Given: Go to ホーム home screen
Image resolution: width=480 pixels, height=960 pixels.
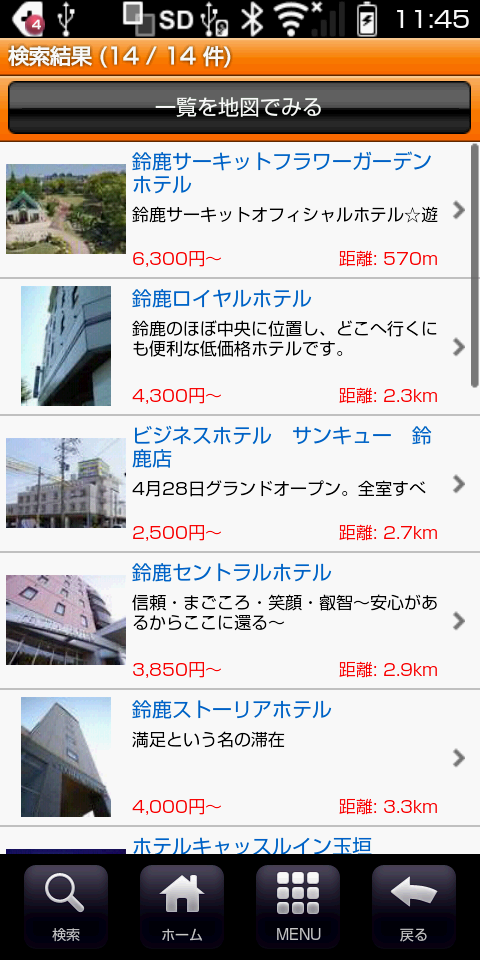Looking at the screenshot, I should (x=182, y=906).
